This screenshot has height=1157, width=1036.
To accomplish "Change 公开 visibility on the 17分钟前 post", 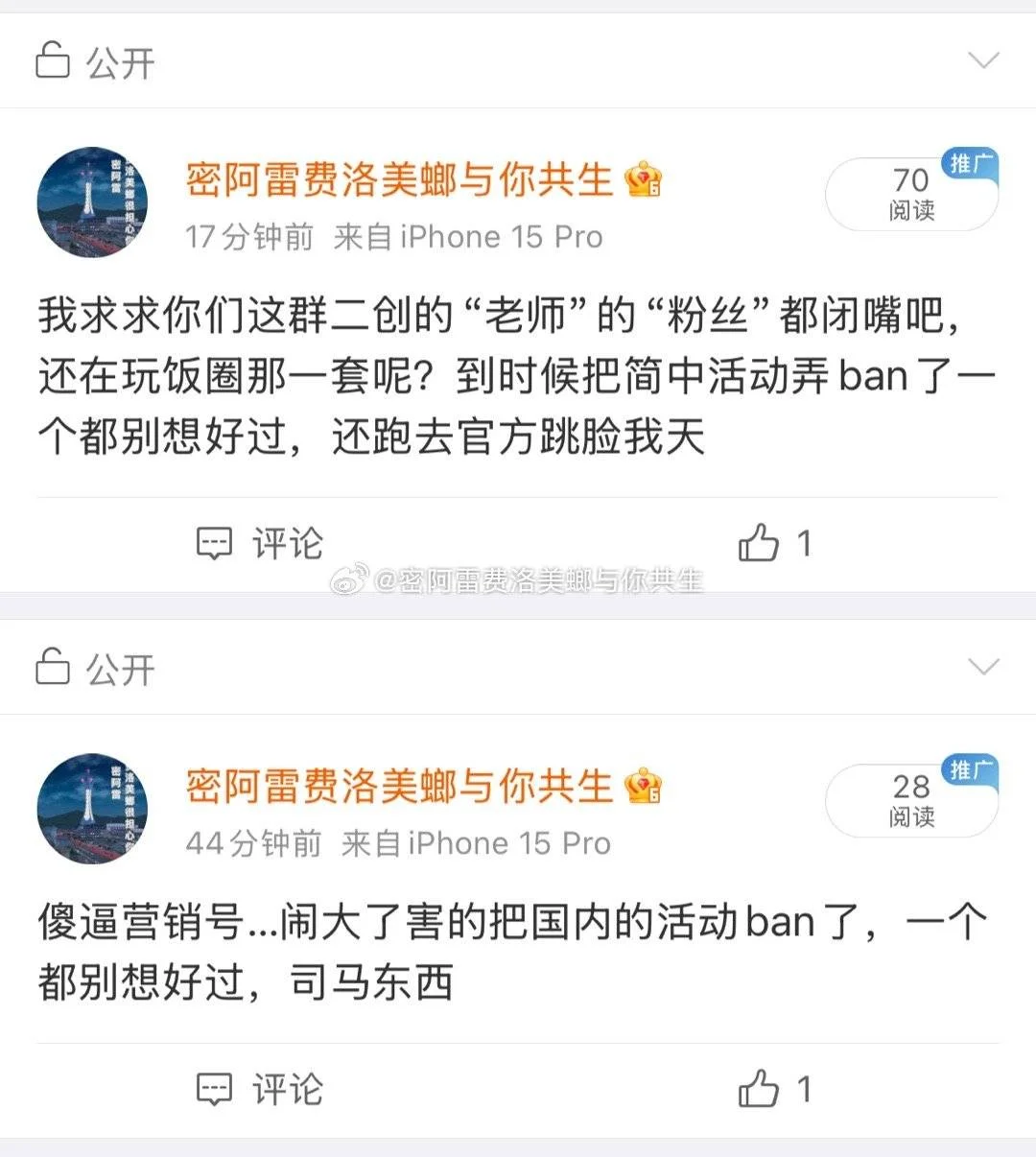I will click(94, 62).
